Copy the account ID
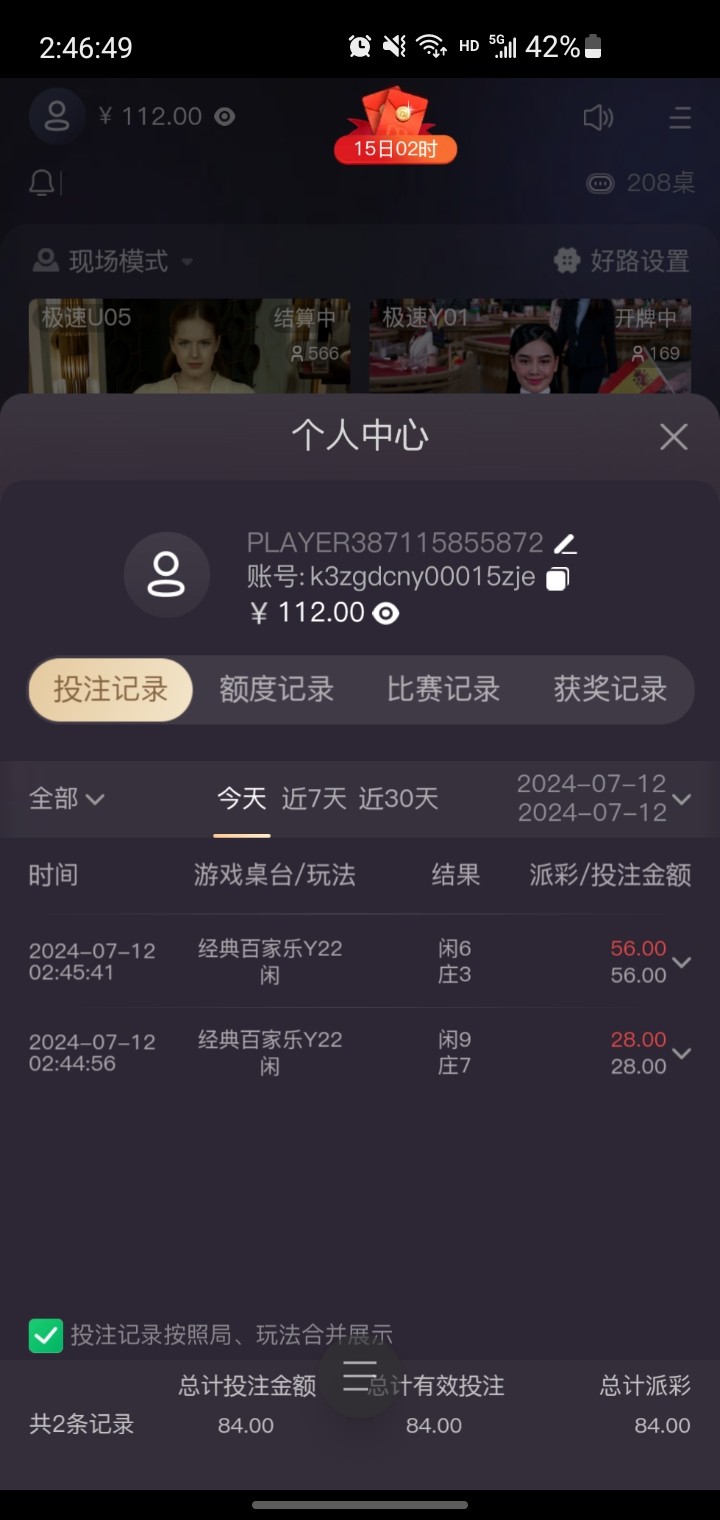 [557, 578]
